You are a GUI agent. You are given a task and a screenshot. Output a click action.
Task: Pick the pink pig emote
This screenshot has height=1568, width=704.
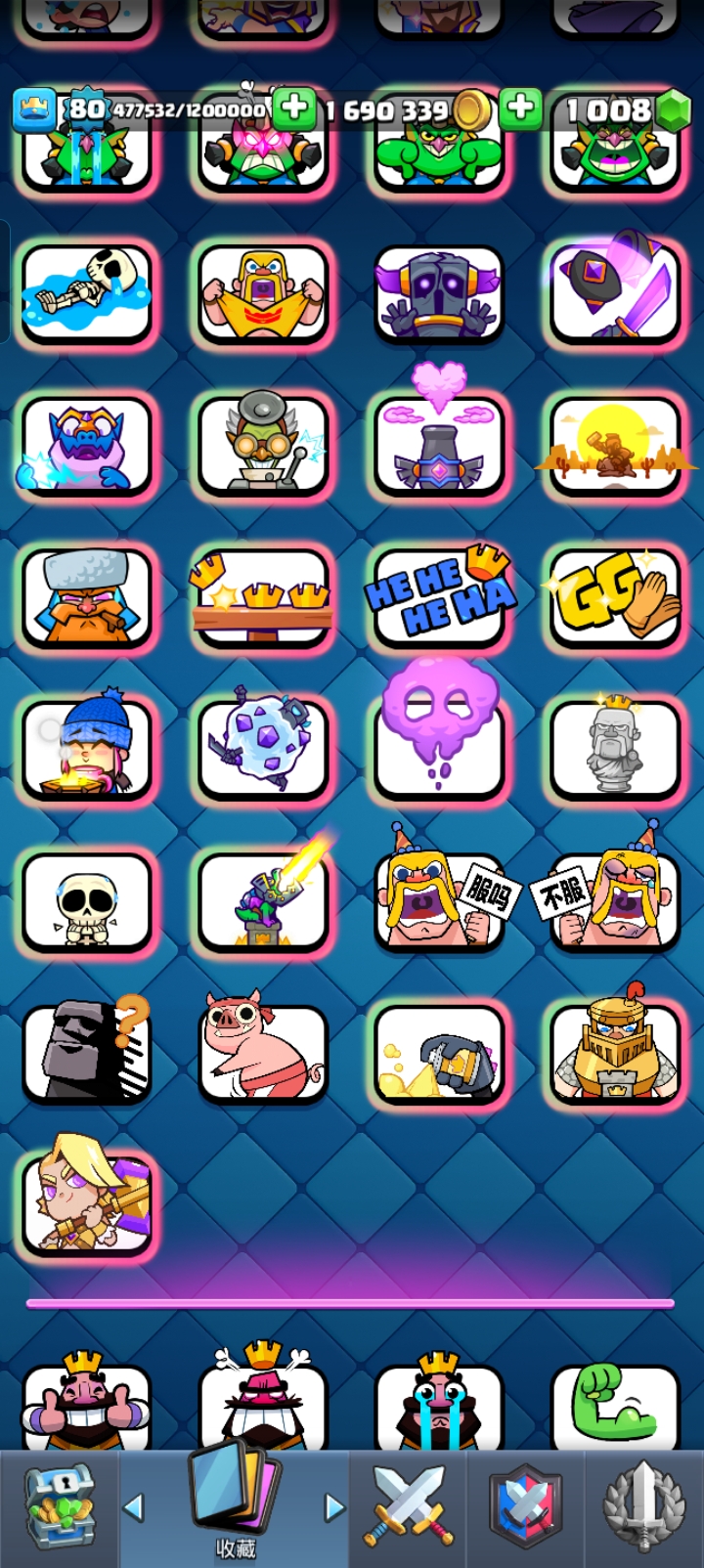(262, 1049)
